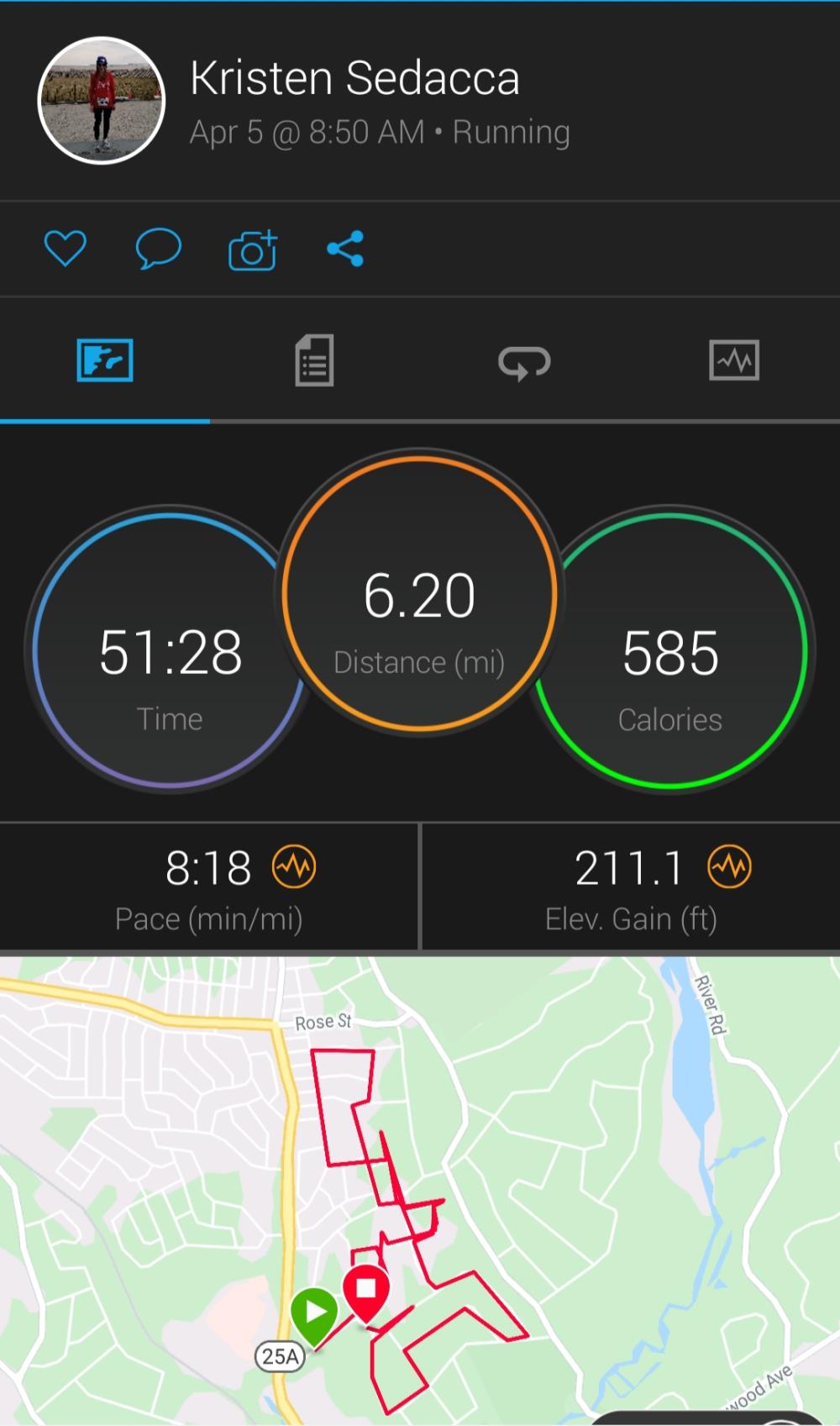Open Kristen Sedacca's profile picture
This screenshot has height=1426, width=840.
102,100
